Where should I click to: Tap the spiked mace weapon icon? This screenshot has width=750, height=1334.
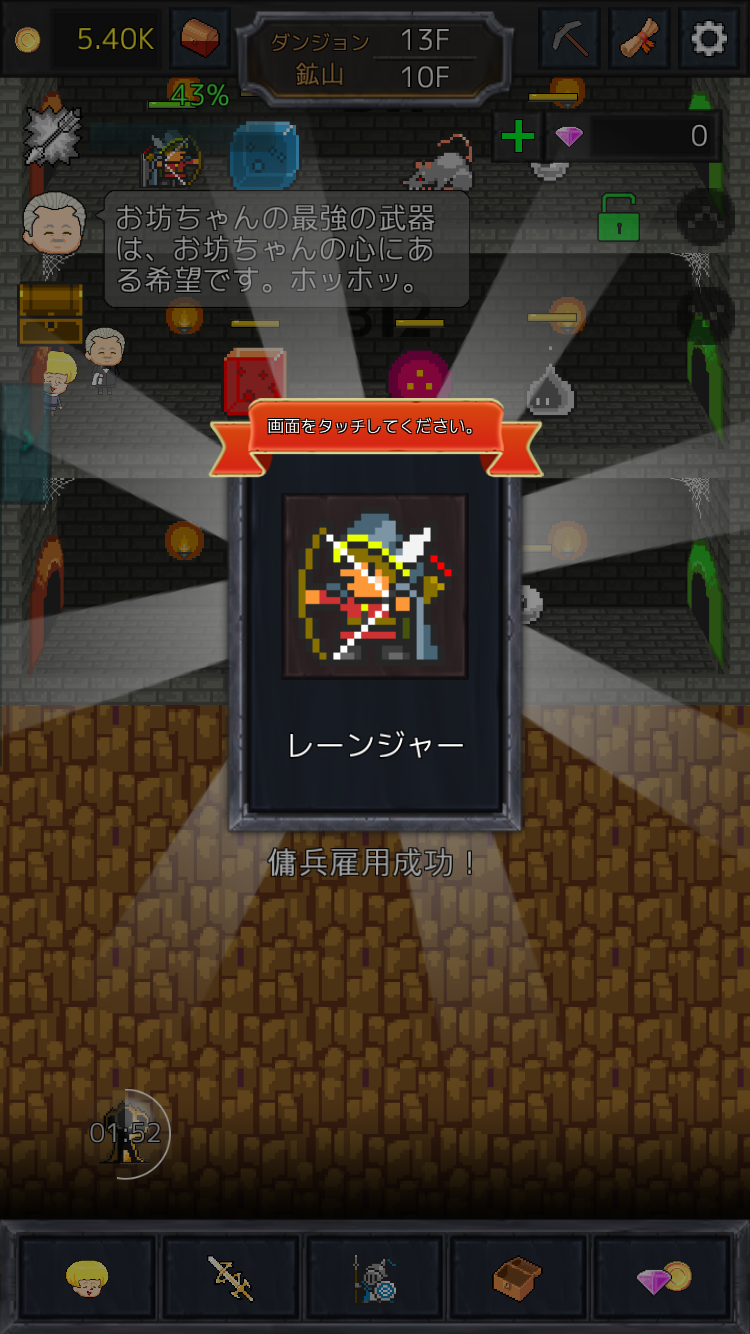52,135
